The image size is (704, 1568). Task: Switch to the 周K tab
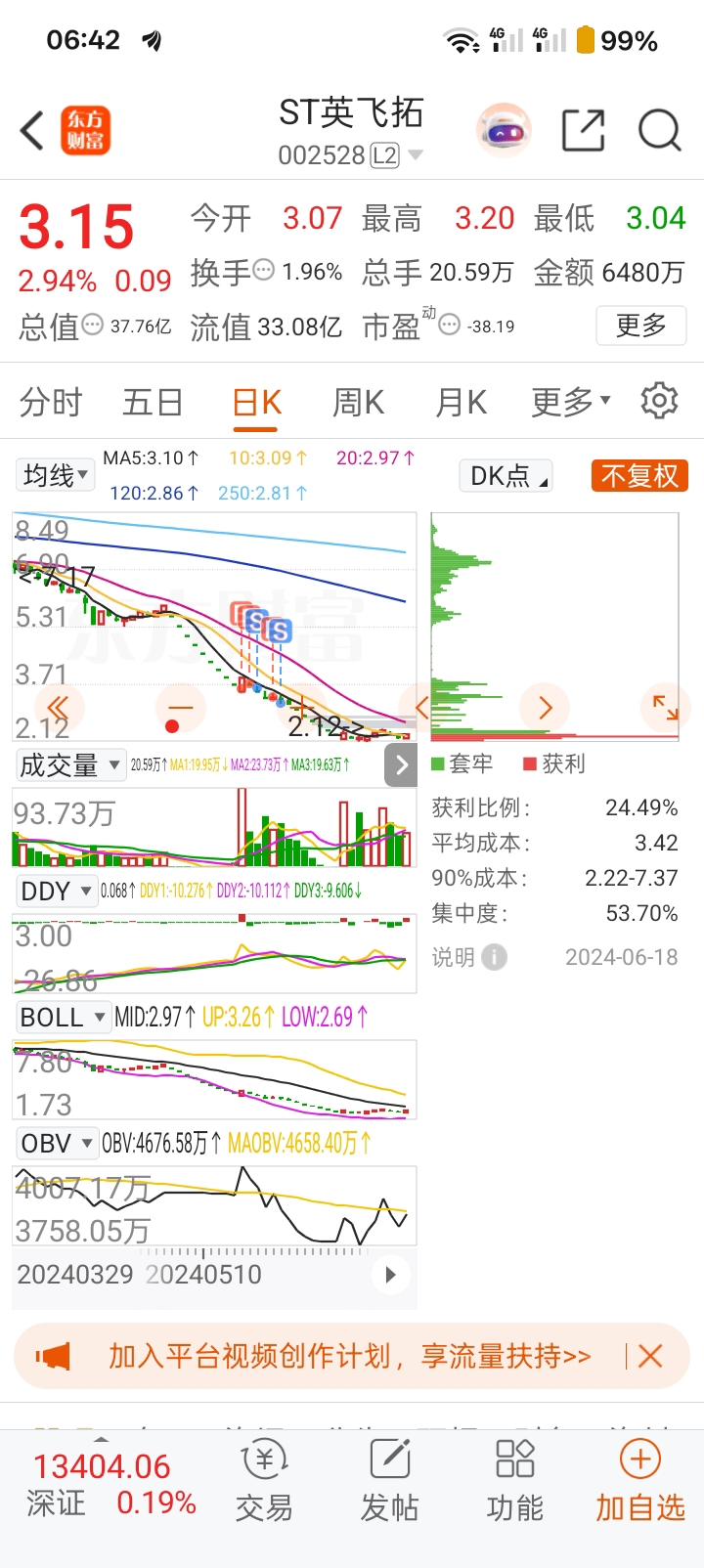358,402
